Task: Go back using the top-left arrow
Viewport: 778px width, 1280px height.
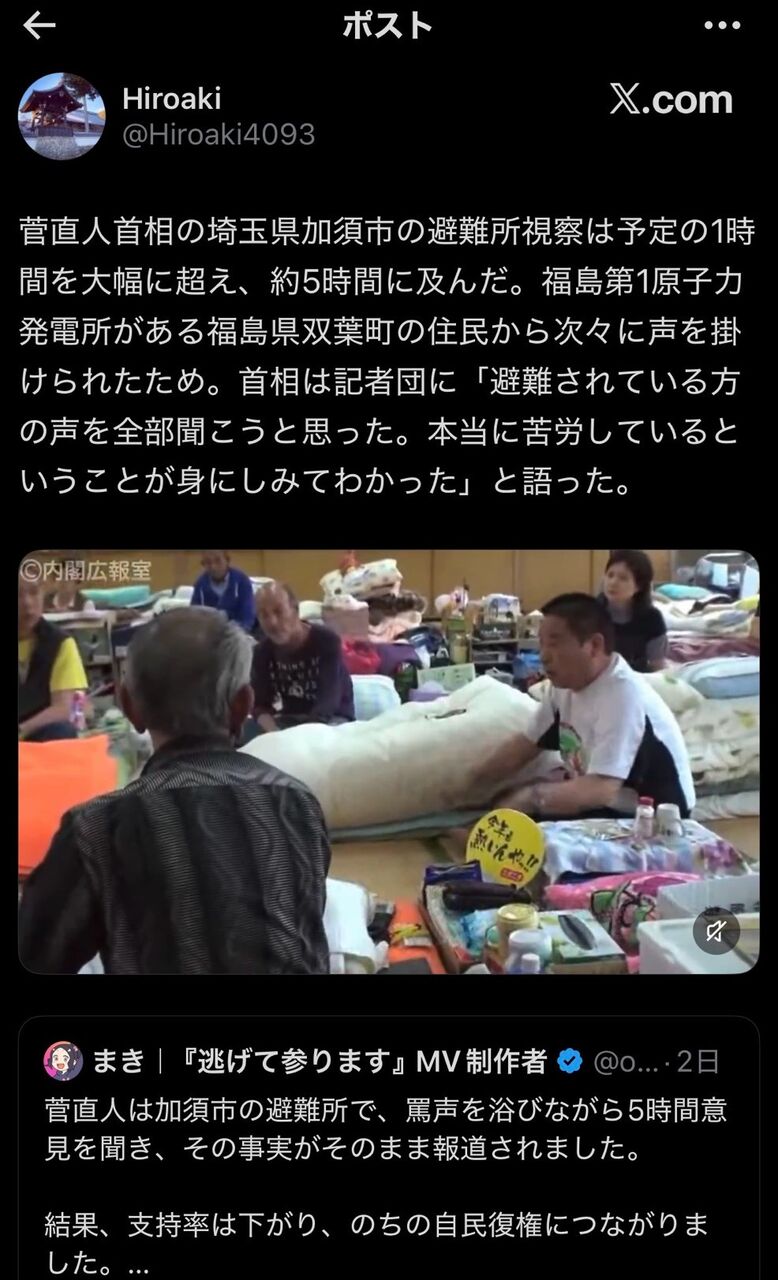Action: [x=38, y=27]
